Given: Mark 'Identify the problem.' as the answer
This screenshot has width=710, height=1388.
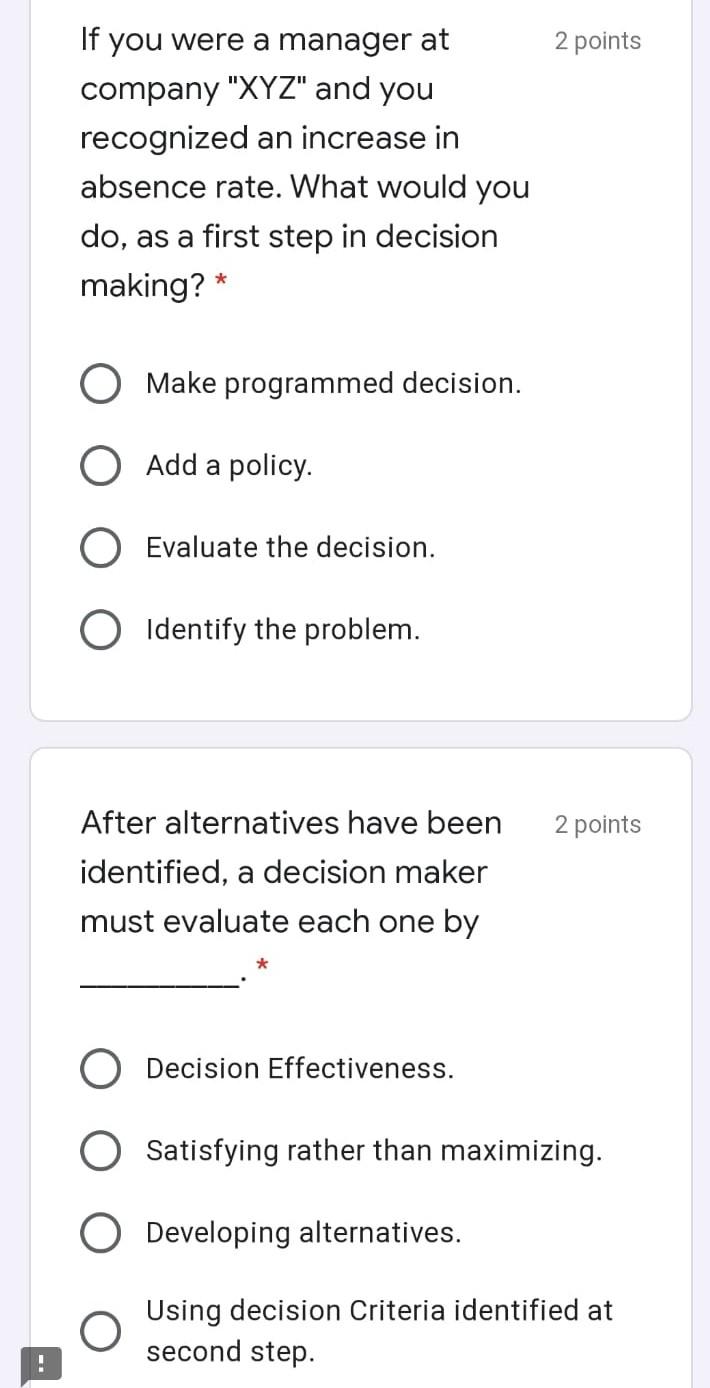Looking at the screenshot, I should [101, 630].
